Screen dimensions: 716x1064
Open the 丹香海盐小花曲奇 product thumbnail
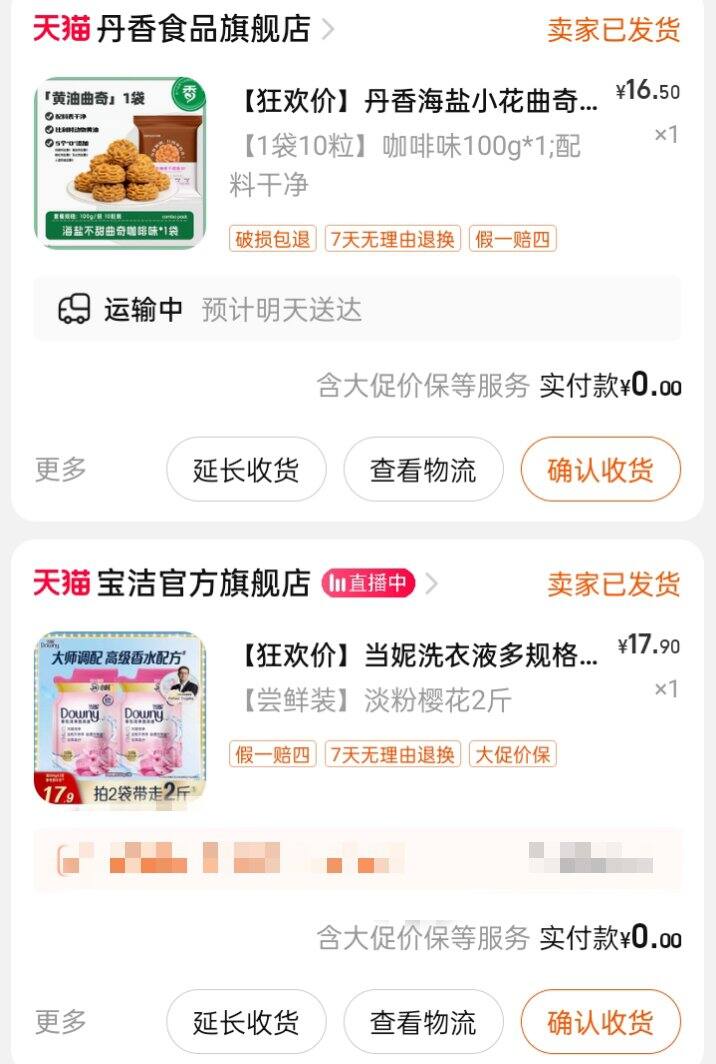point(121,163)
